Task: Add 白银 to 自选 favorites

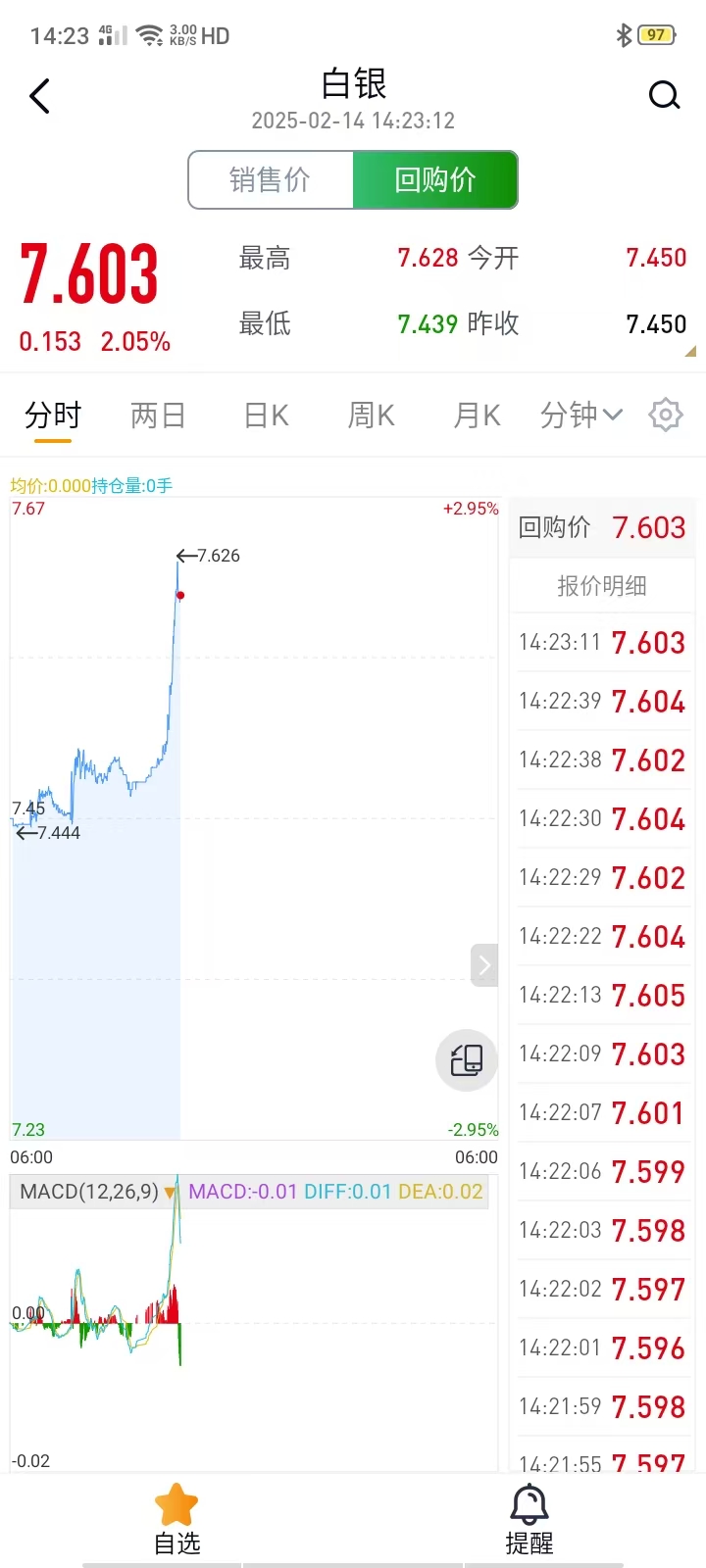Action: [176, 1518]
